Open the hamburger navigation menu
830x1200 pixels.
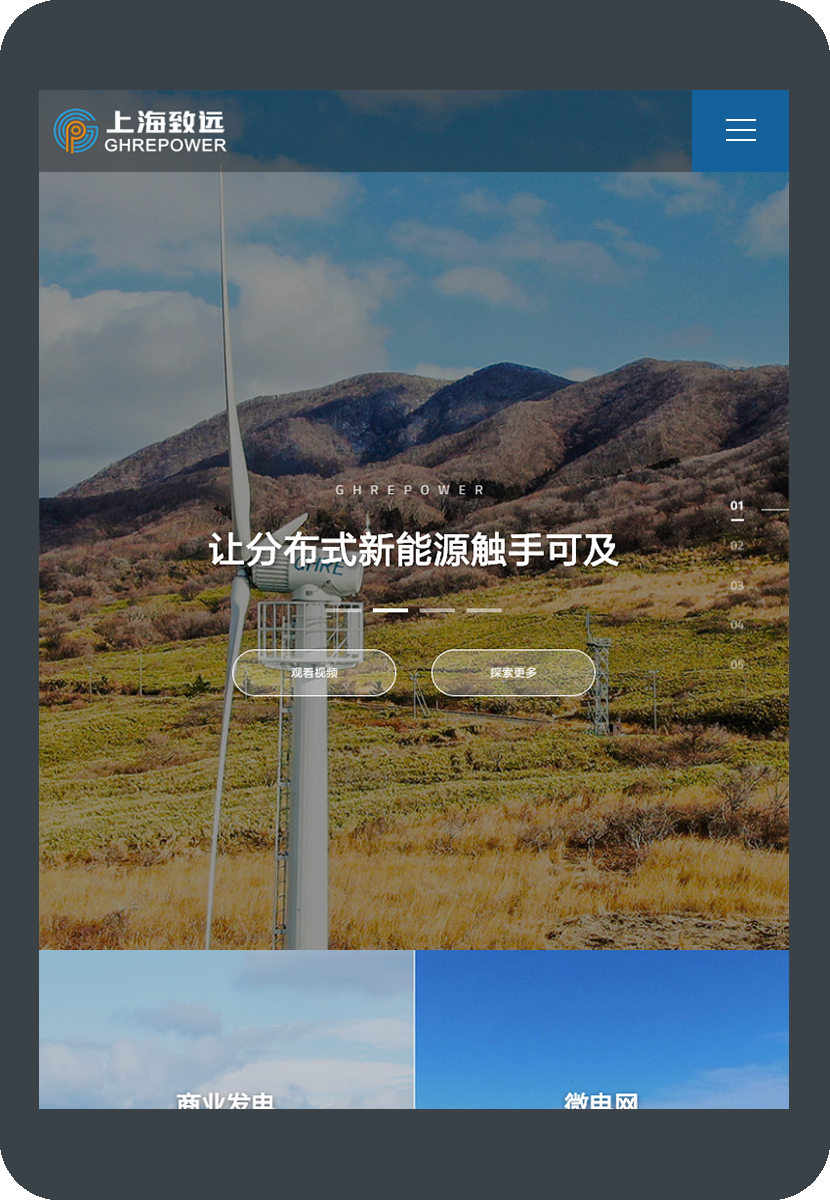point(740,130)
